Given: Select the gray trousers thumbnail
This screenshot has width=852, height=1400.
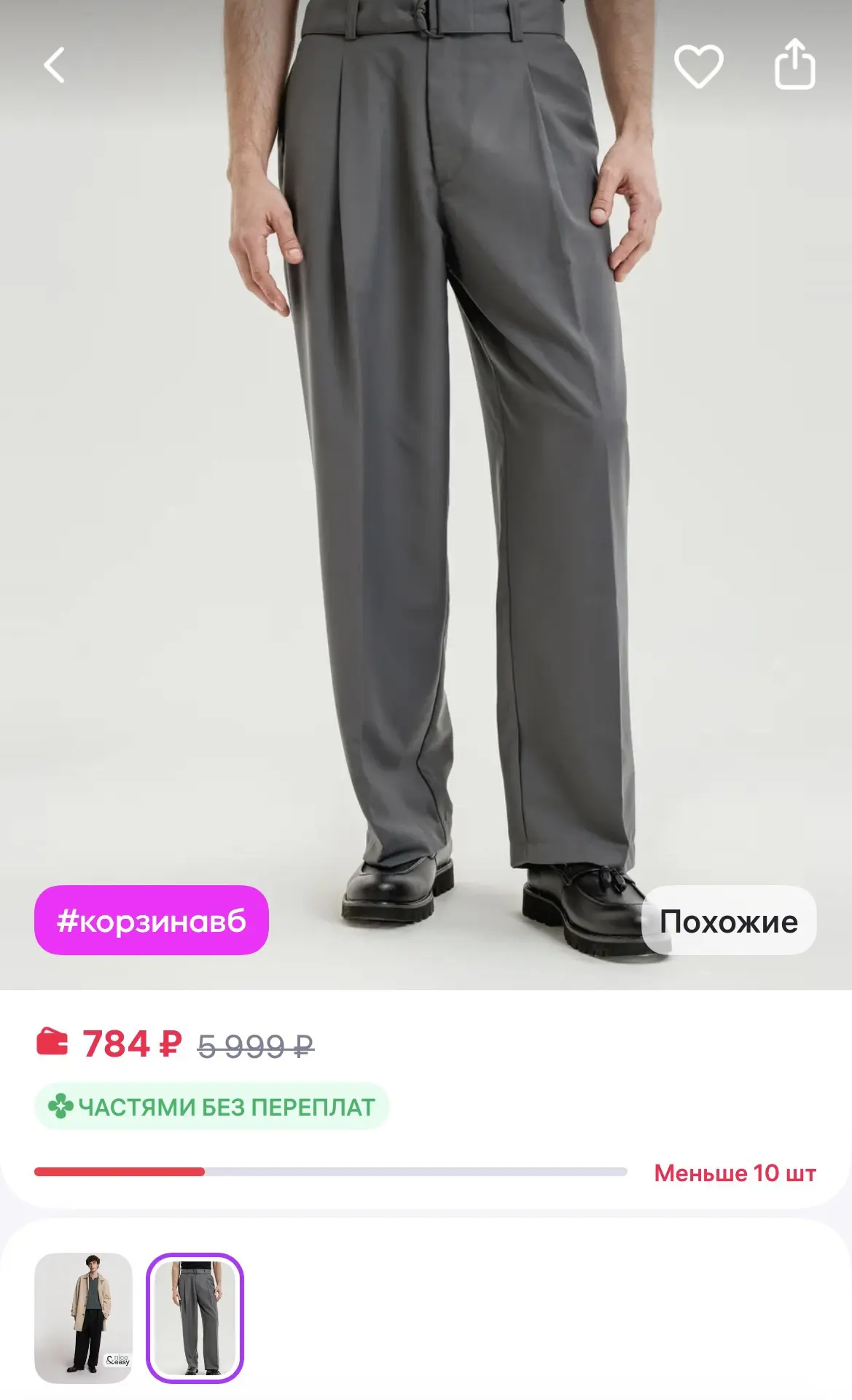Looking at the screenshot, I should [195, 1318].
